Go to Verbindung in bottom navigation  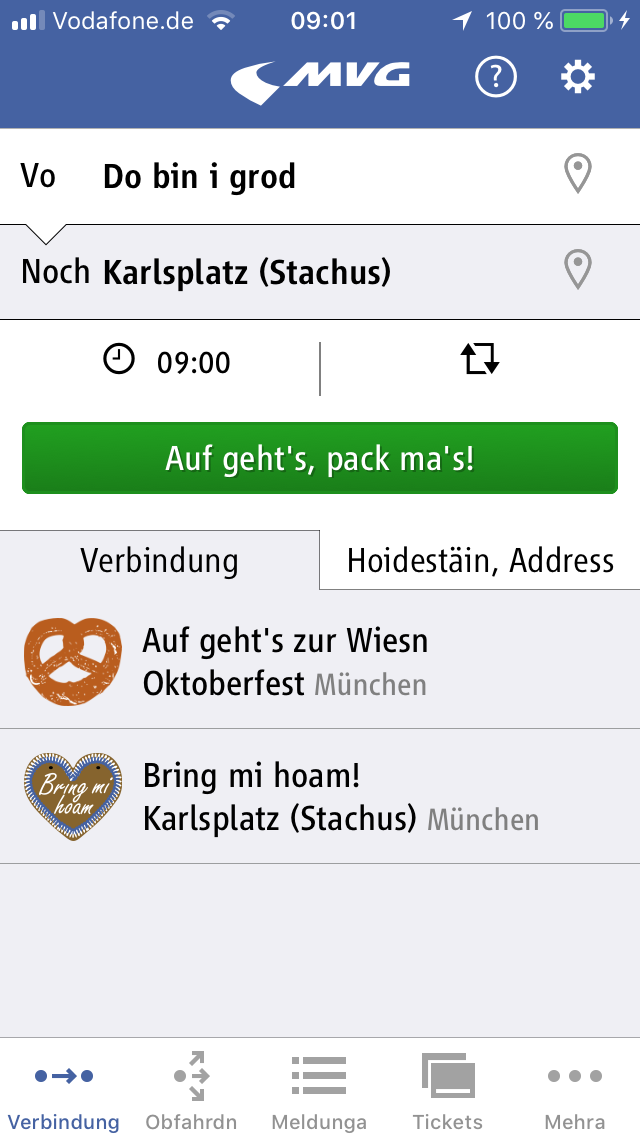(x=63, y=1091)
